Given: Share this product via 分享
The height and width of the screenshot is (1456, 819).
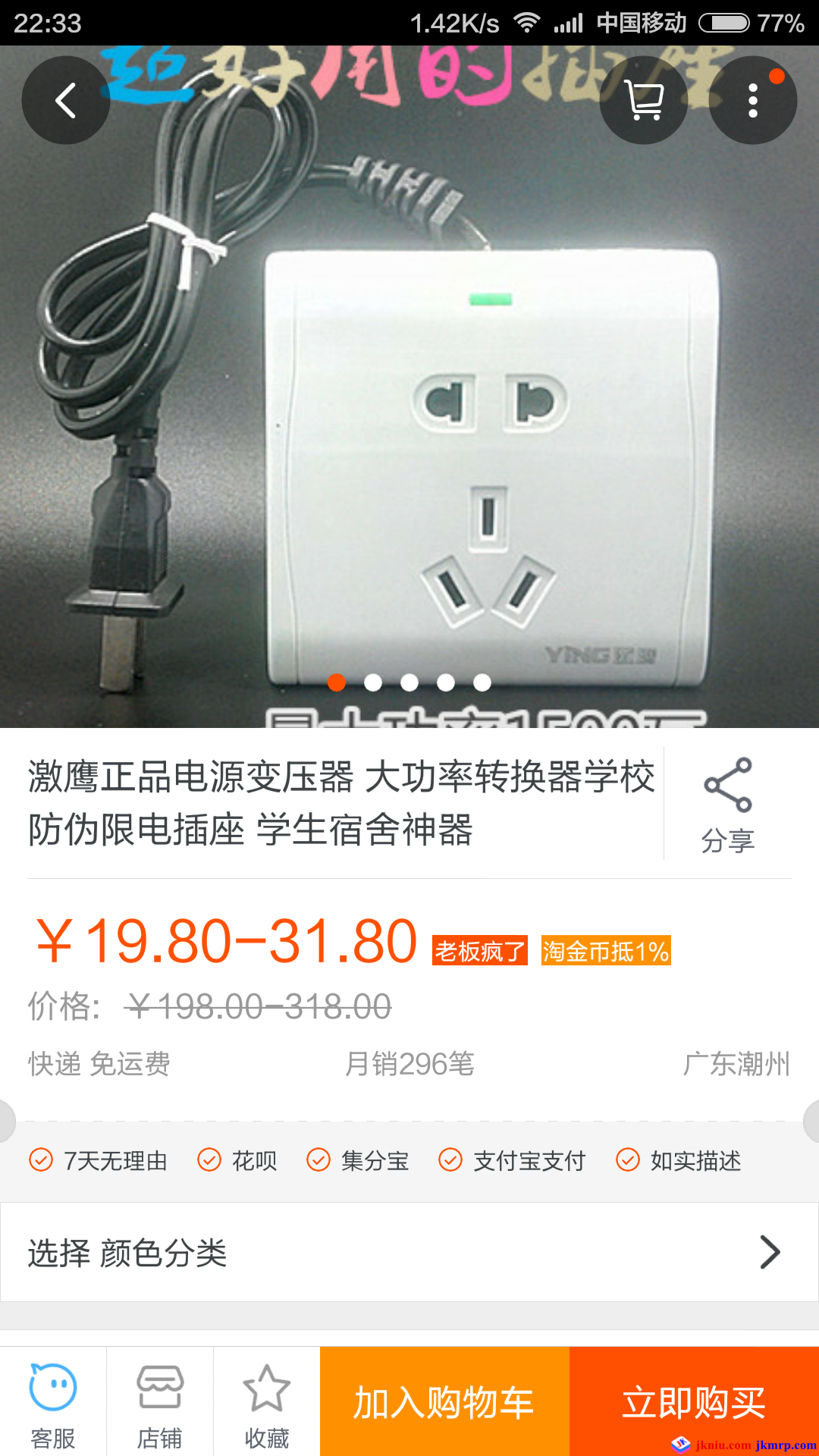Looking at the screenshot, I should click(x=727, y=805).
